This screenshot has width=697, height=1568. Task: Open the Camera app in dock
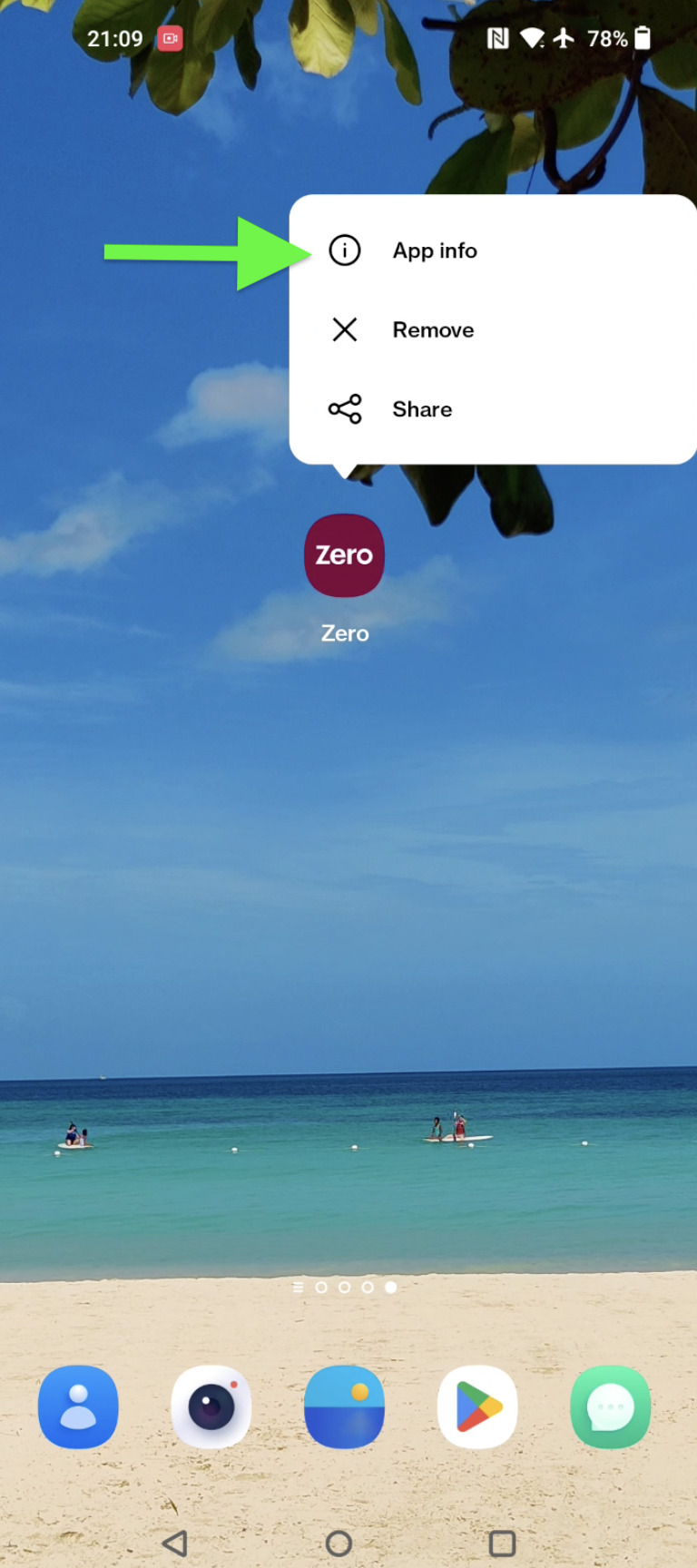click(211, 1407)
